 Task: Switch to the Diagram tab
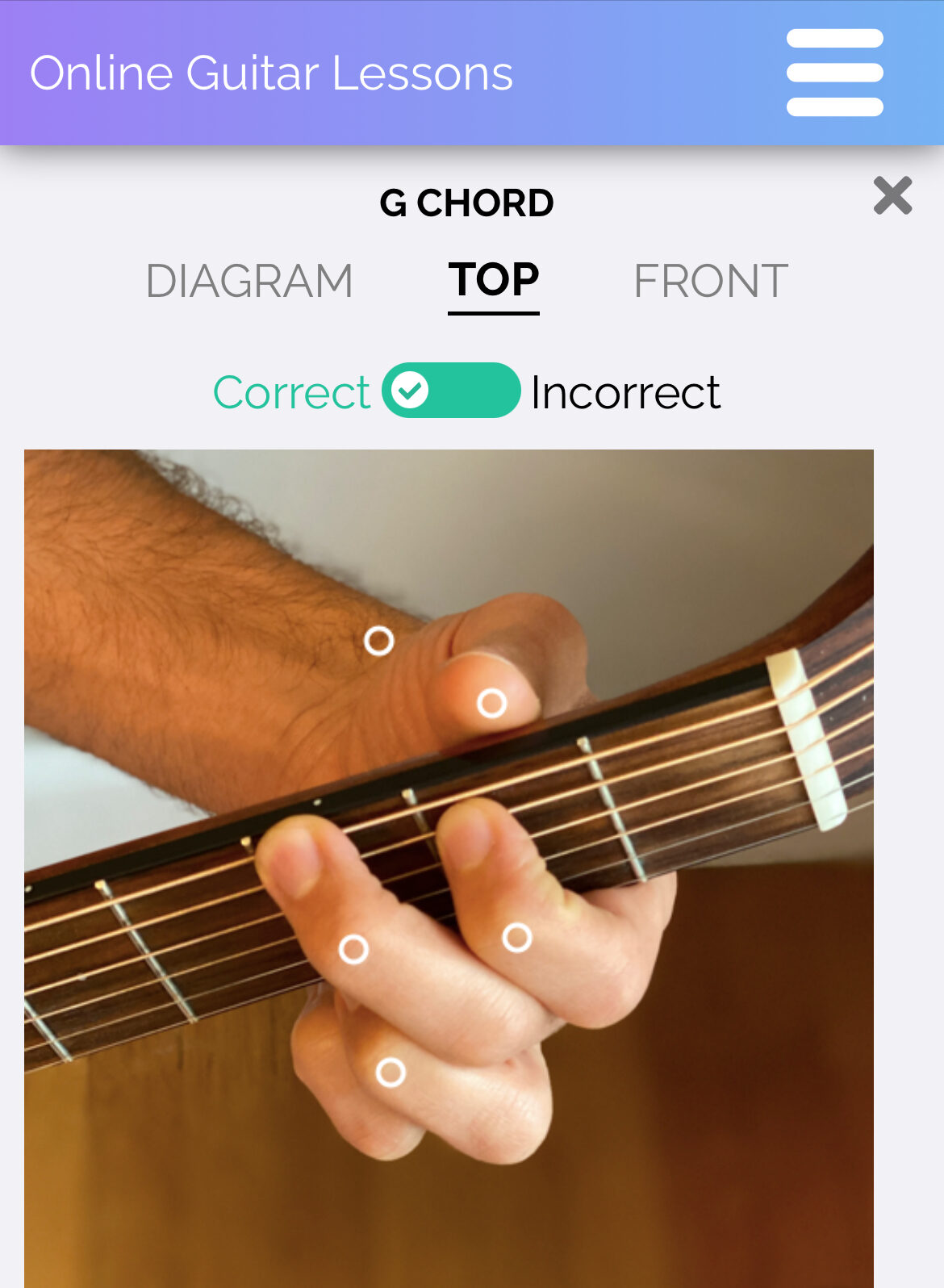pos(249,281)
